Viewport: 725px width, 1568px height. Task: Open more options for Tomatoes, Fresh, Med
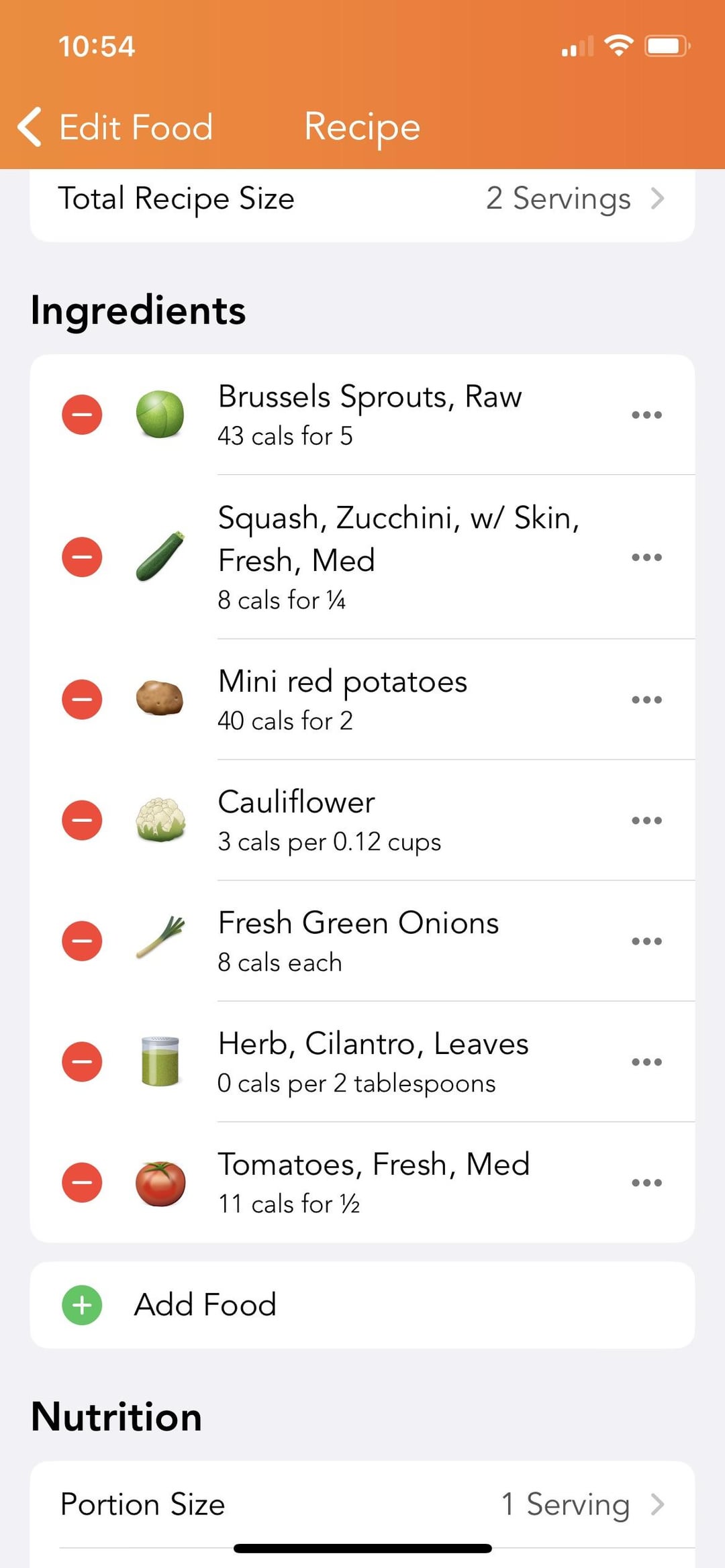[x=646, y=1182]
